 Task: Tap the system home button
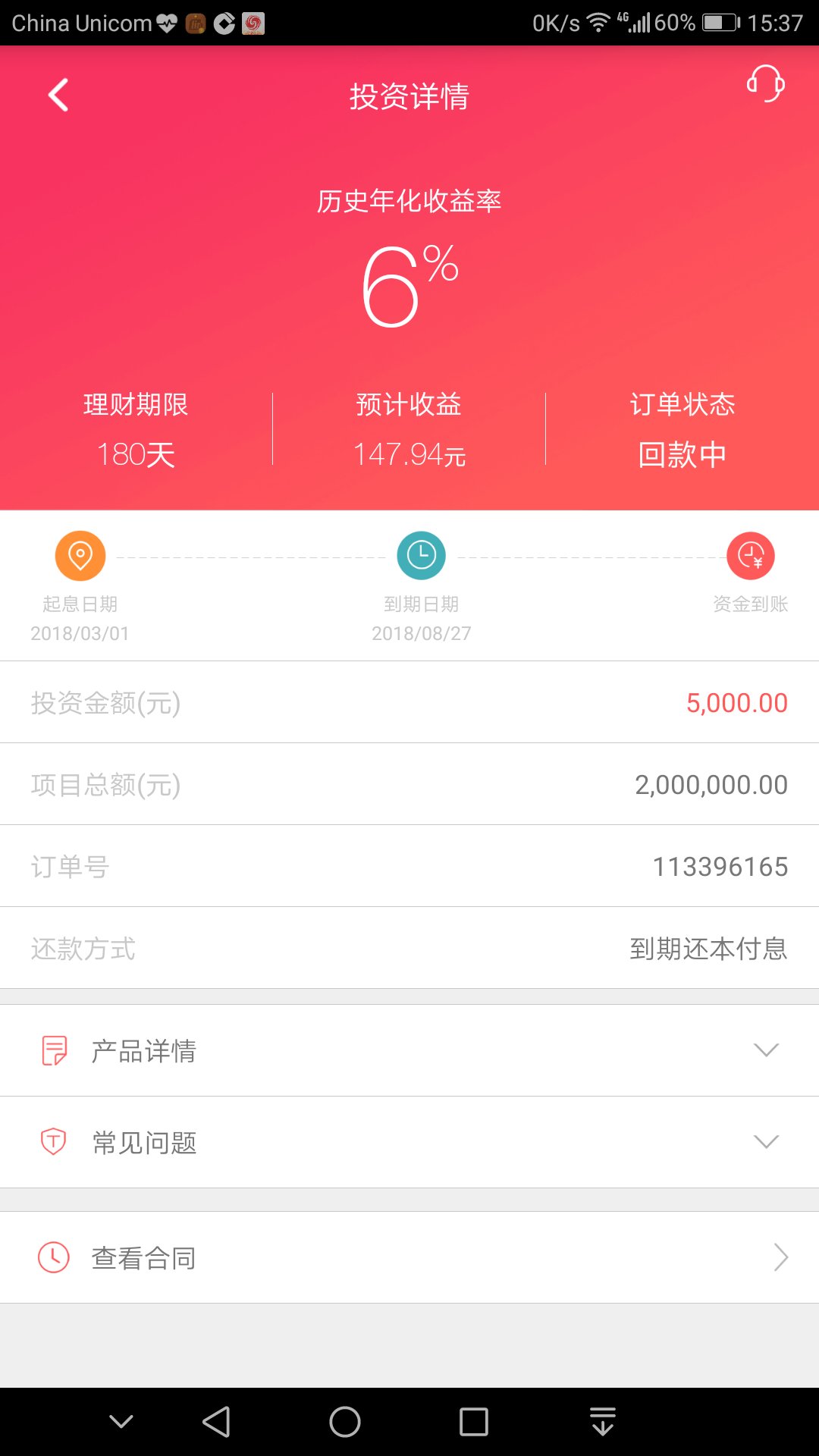[345, 1422]
